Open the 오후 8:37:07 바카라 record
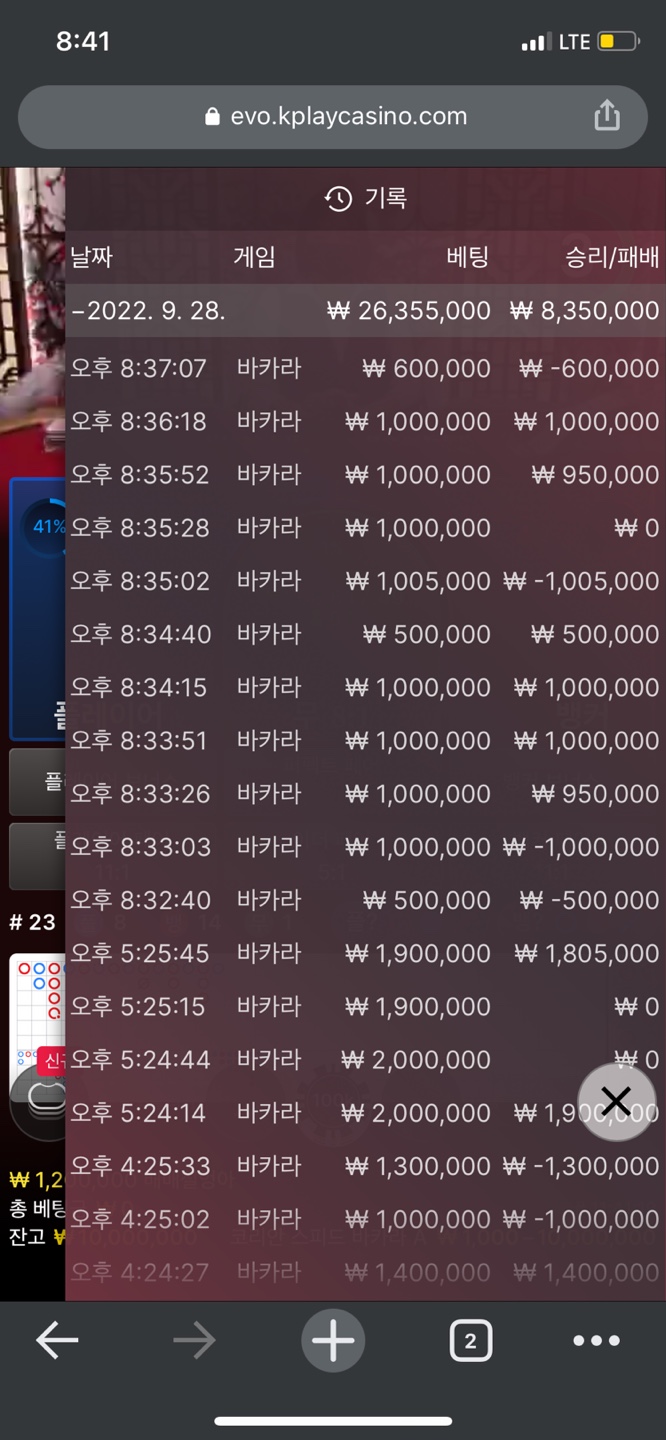Image resolution: width=666 pixels, height=1440 pixels. [x=365, y=368]
